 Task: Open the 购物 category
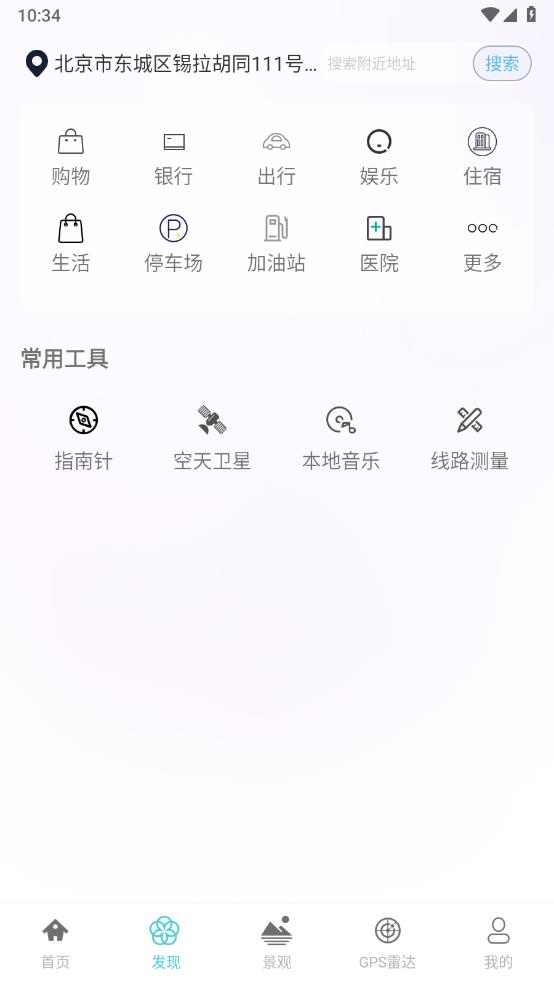pos(70,158)
